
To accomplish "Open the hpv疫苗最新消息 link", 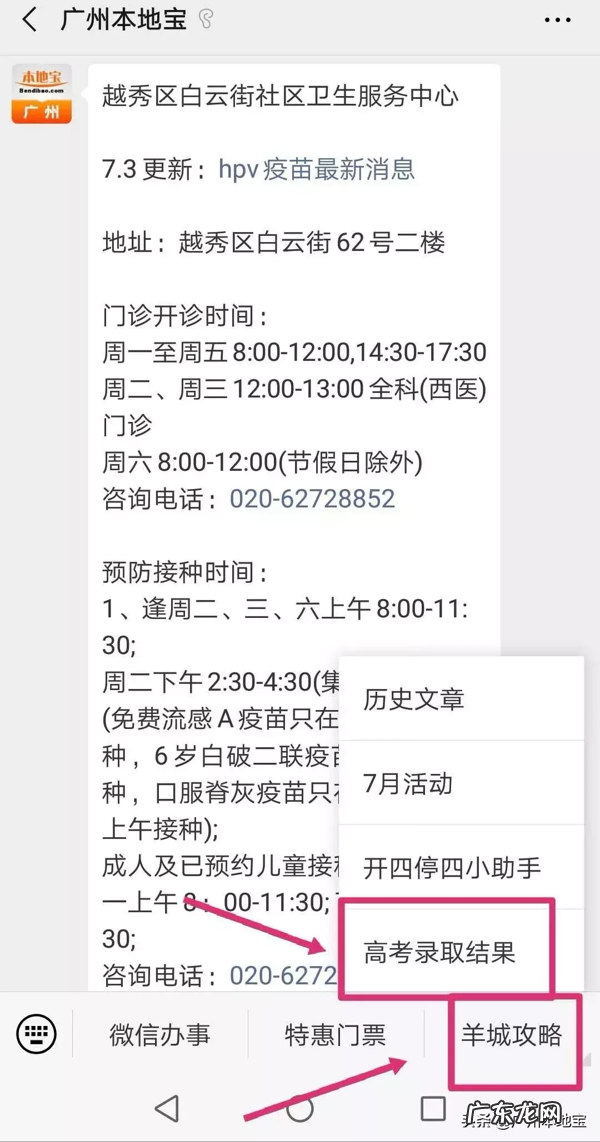I will (316, 168).
